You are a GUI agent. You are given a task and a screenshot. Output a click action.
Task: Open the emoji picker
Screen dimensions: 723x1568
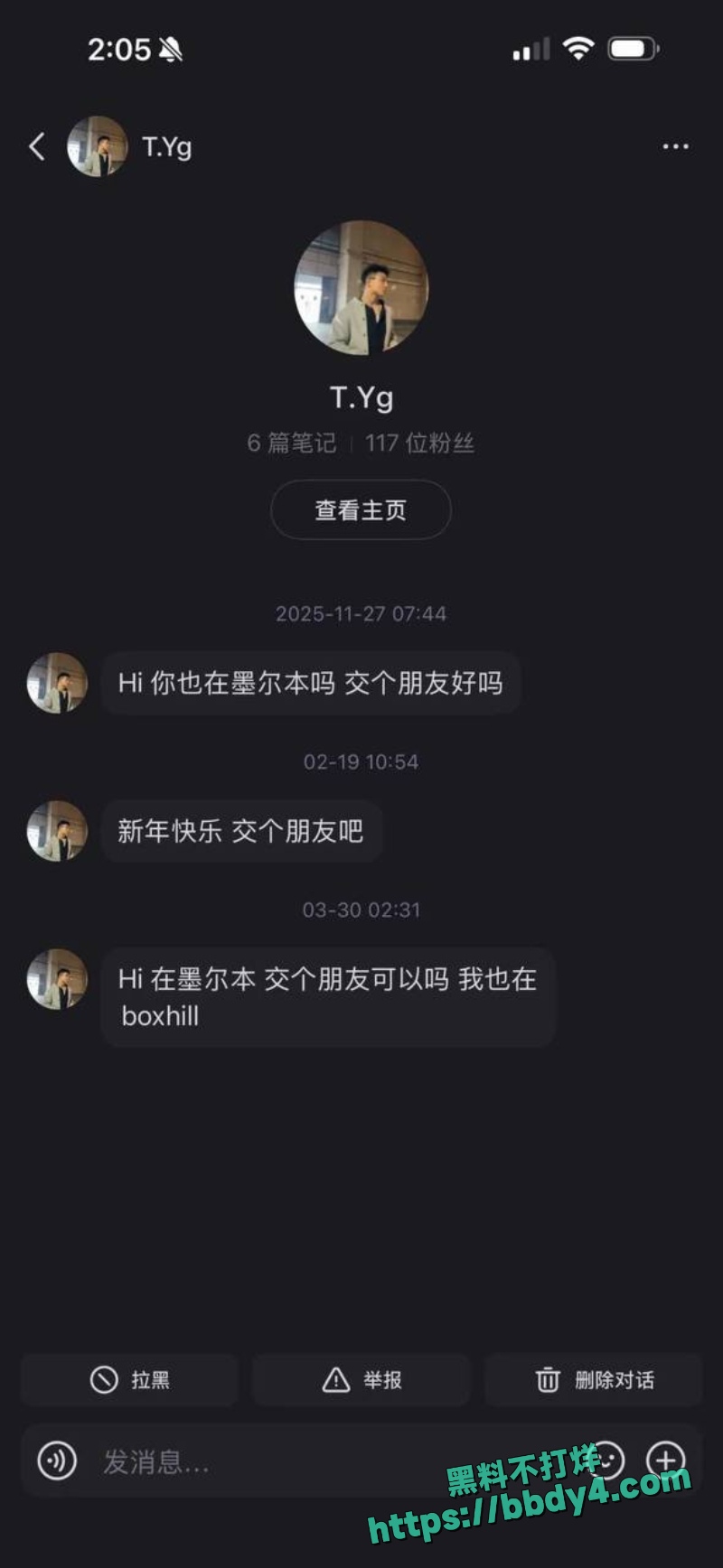pyautogui.click(x=606, y=1461)
